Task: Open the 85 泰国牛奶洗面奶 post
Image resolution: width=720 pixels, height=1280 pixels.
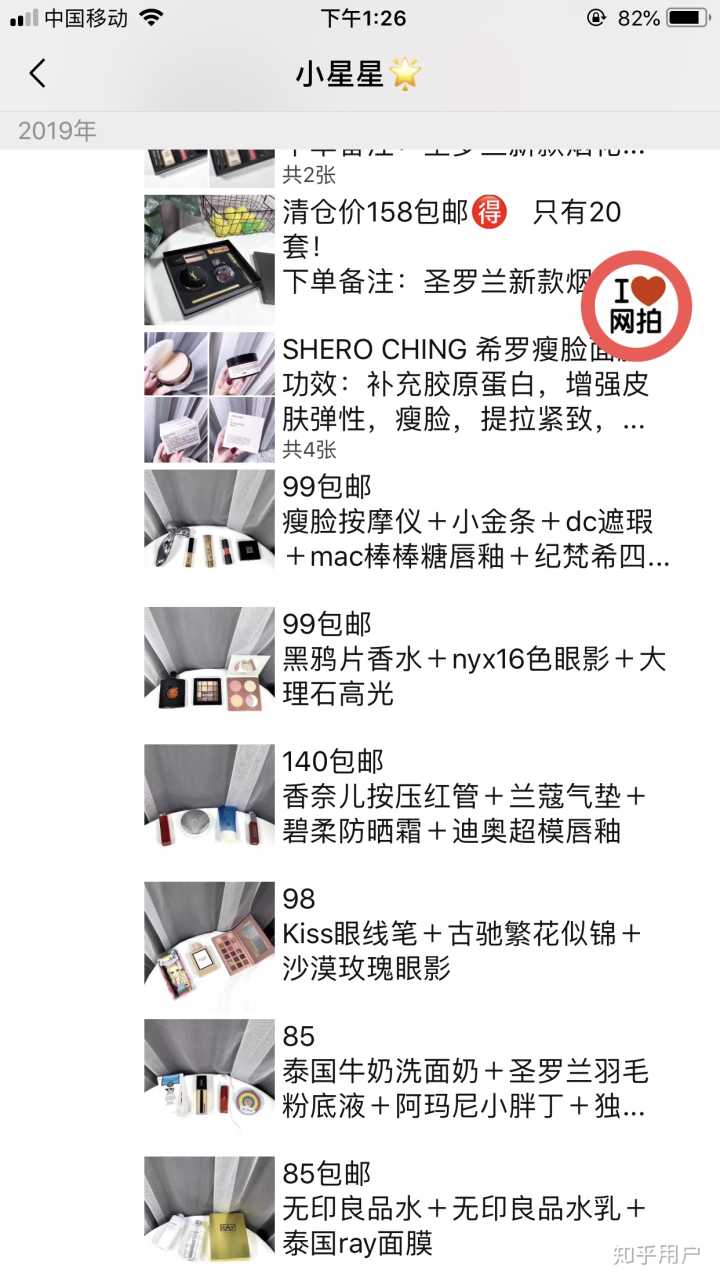Action: tap(465, 1071)
